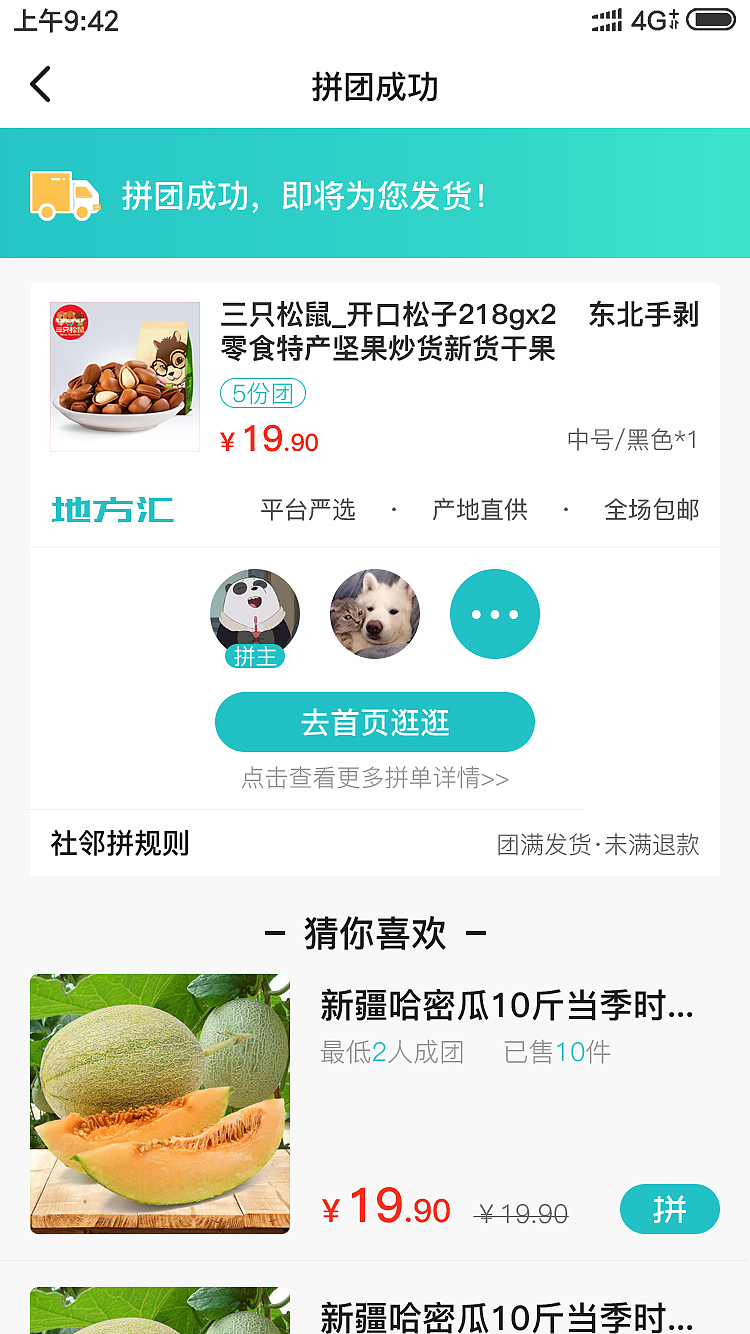
Task: Switch to the 拼团成功 page title
Action: coord(374,87)
